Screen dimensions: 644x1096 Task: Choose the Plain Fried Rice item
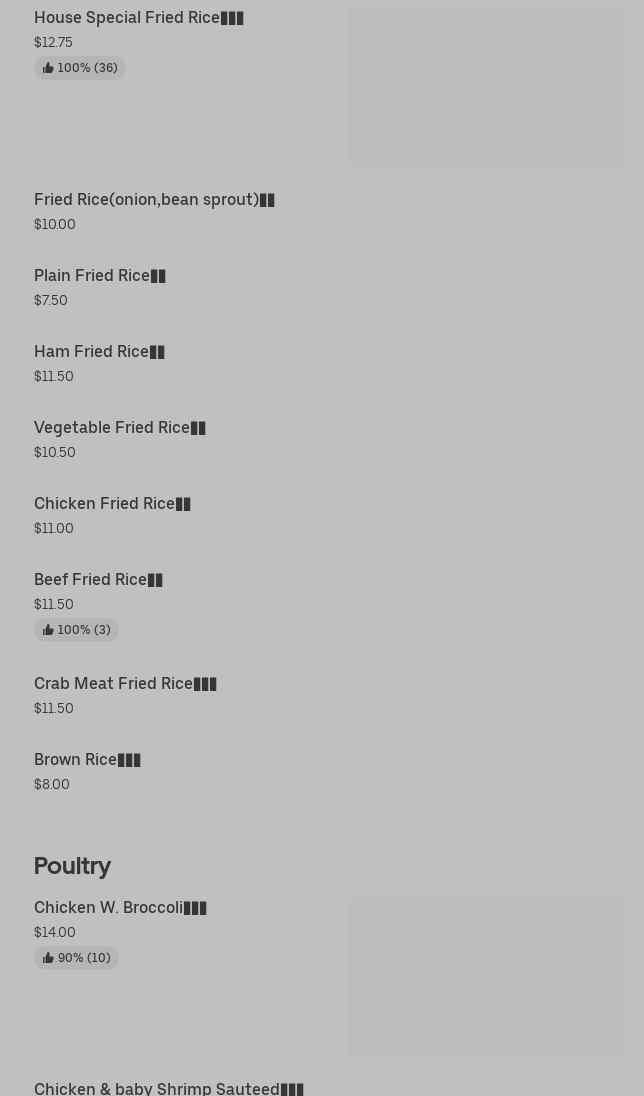[99, 276]
